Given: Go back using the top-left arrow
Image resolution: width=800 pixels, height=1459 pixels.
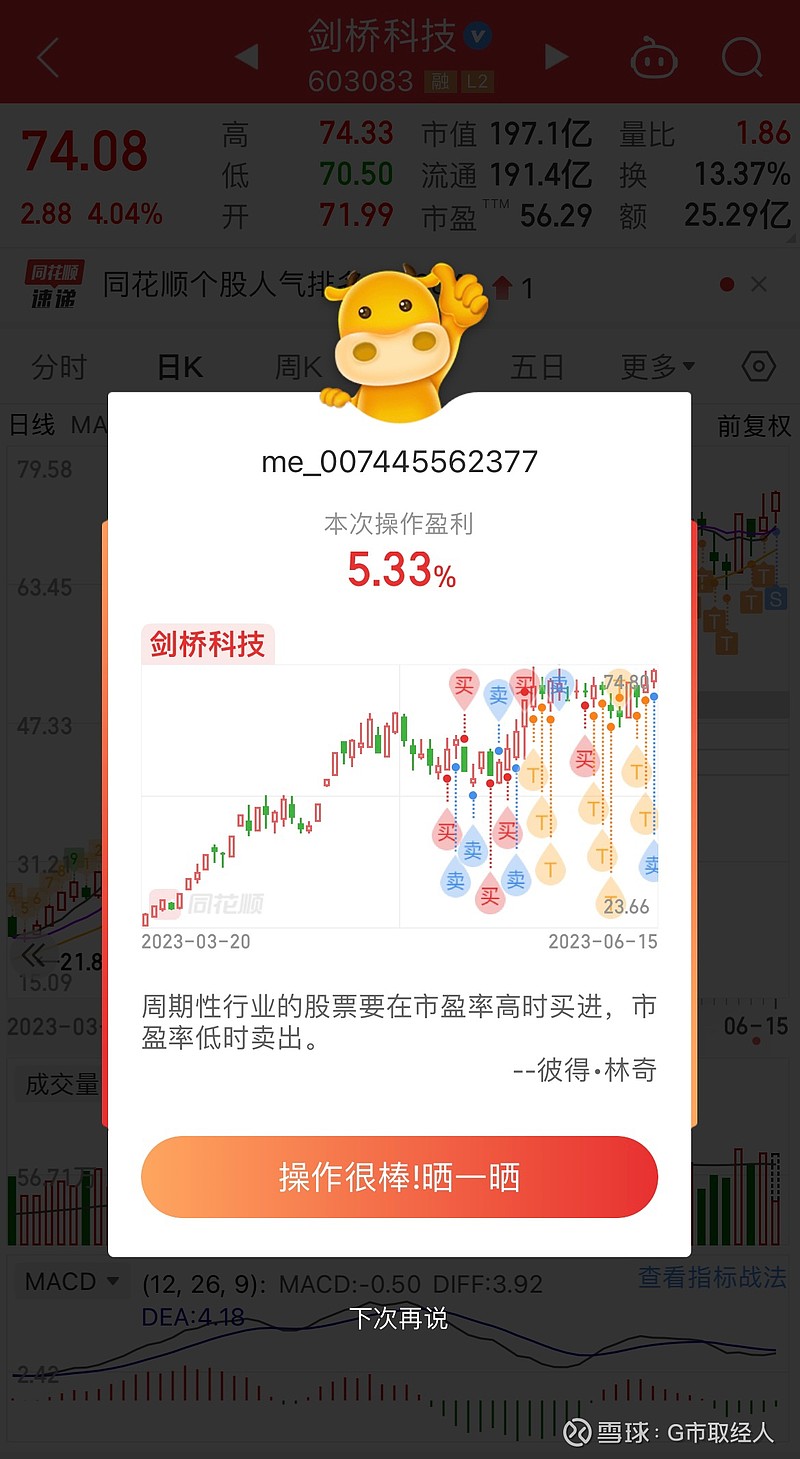Looking at the screenshot, I should pyautogui.click(x=48, y=58).
